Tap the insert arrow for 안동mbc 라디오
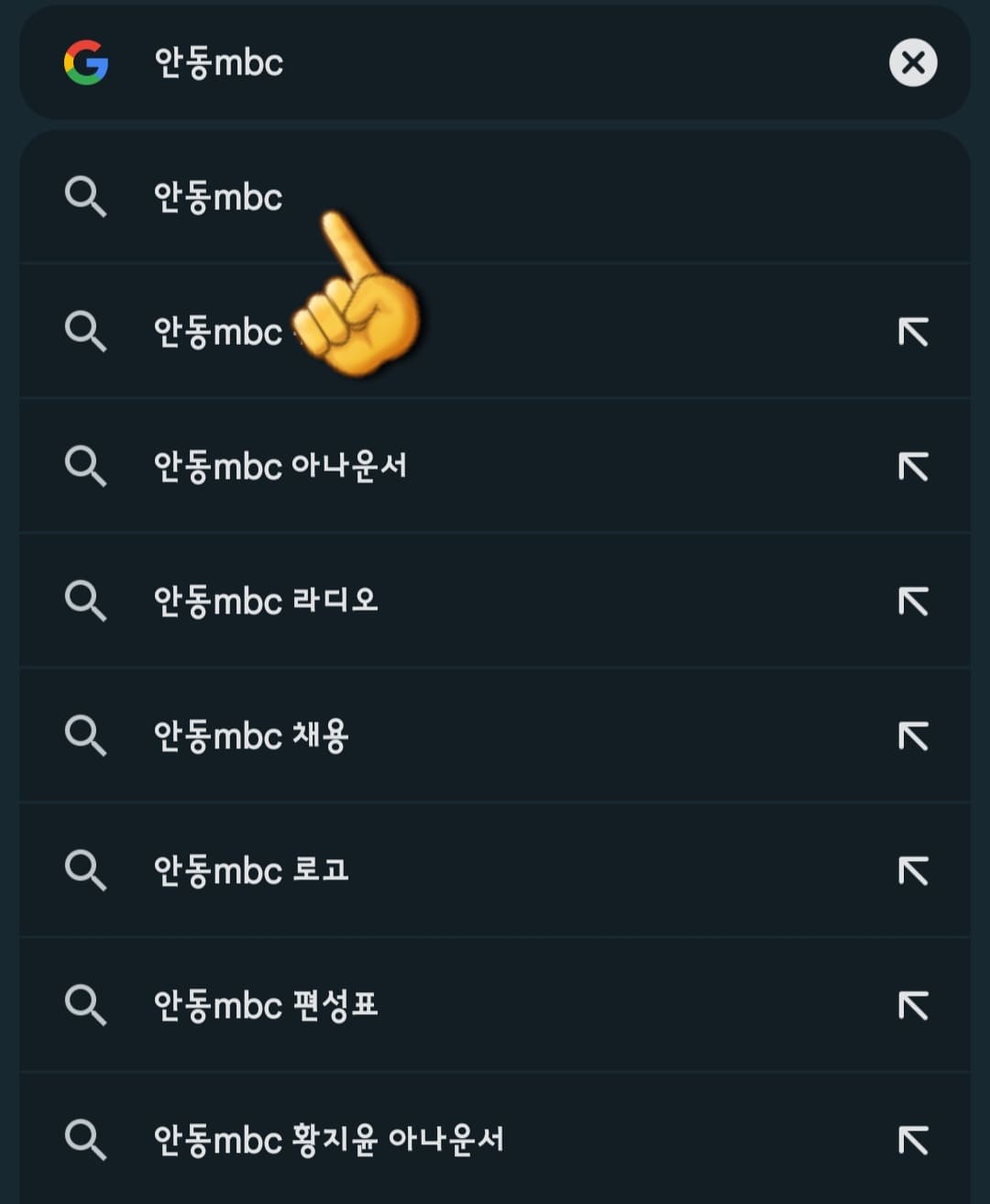 tap(913, 601)
